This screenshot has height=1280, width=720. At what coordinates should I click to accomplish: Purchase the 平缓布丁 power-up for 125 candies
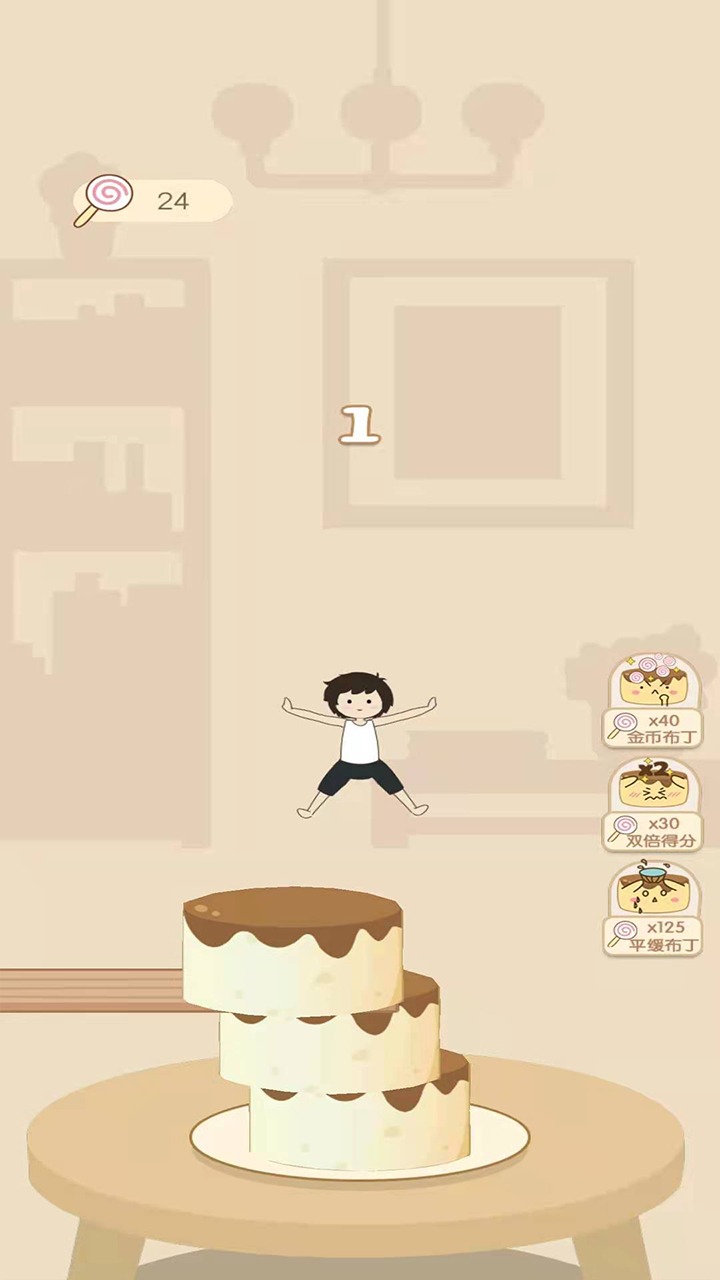[x=653, y=909]
